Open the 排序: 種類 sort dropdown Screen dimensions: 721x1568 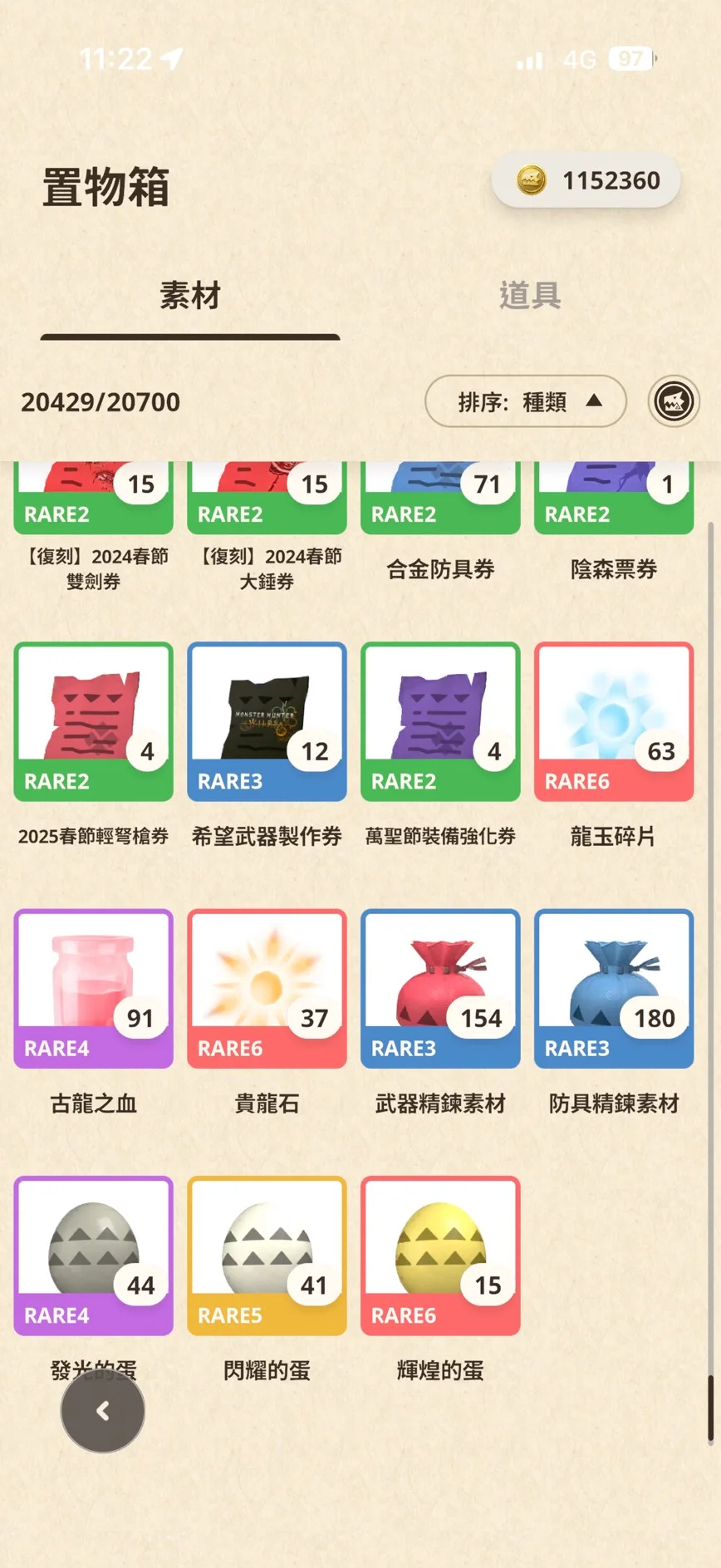(x=525, y=402)
